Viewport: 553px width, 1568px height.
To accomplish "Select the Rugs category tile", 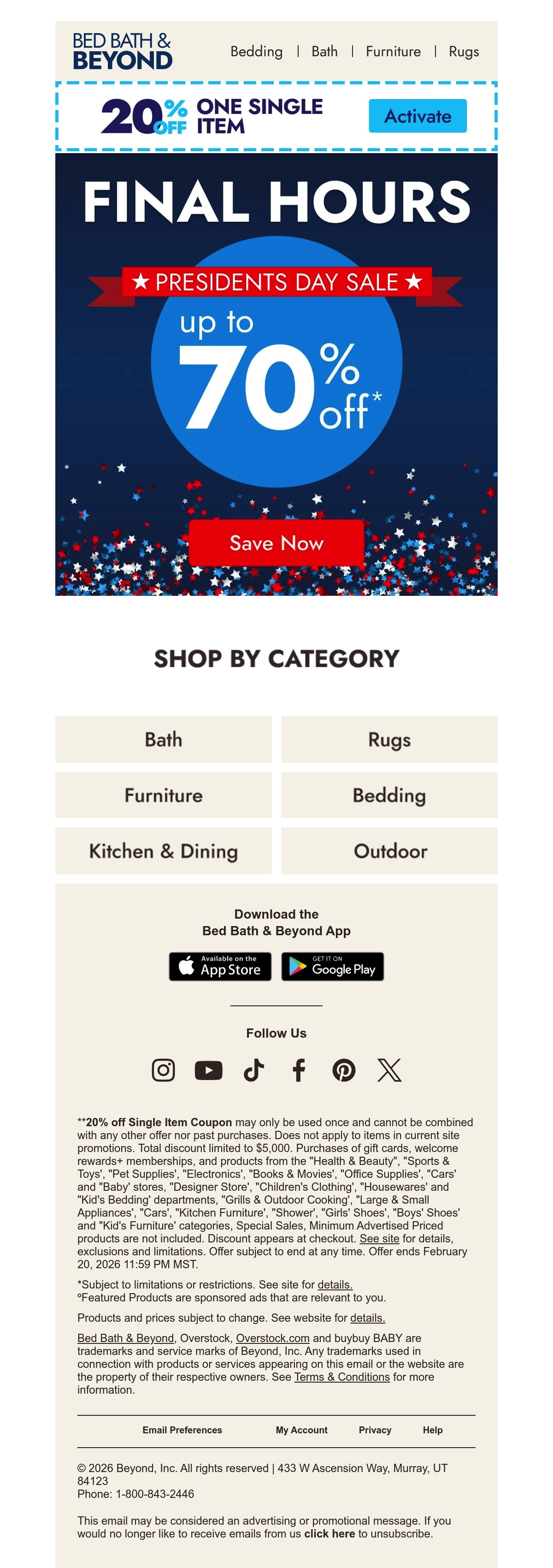I will coord(389,739).
